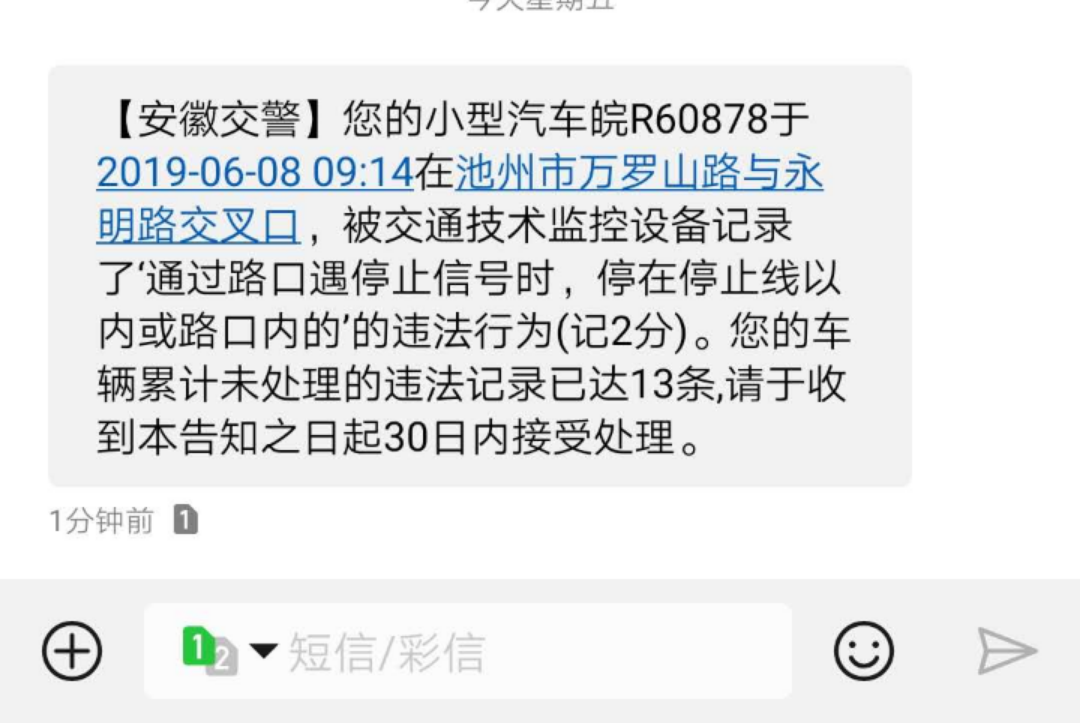
Task: Focus the 短信/彩信 message input field
Action: pos(520,653)
